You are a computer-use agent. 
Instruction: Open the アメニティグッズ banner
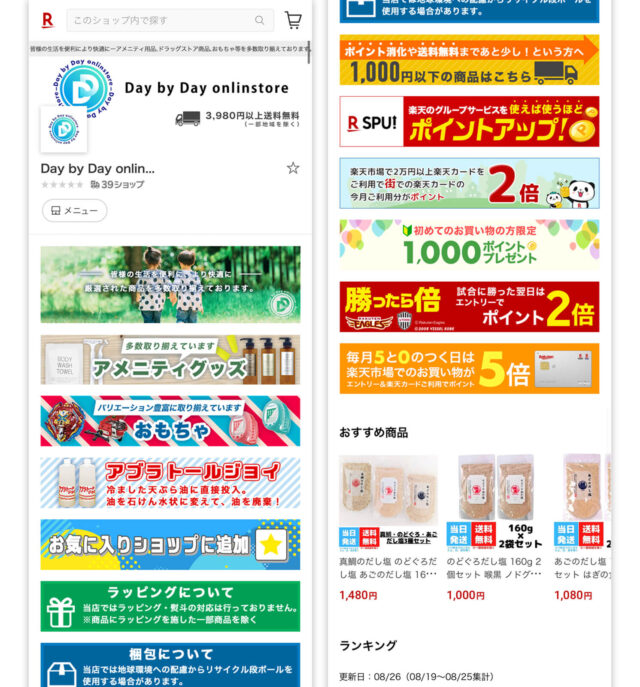[170, 358]
